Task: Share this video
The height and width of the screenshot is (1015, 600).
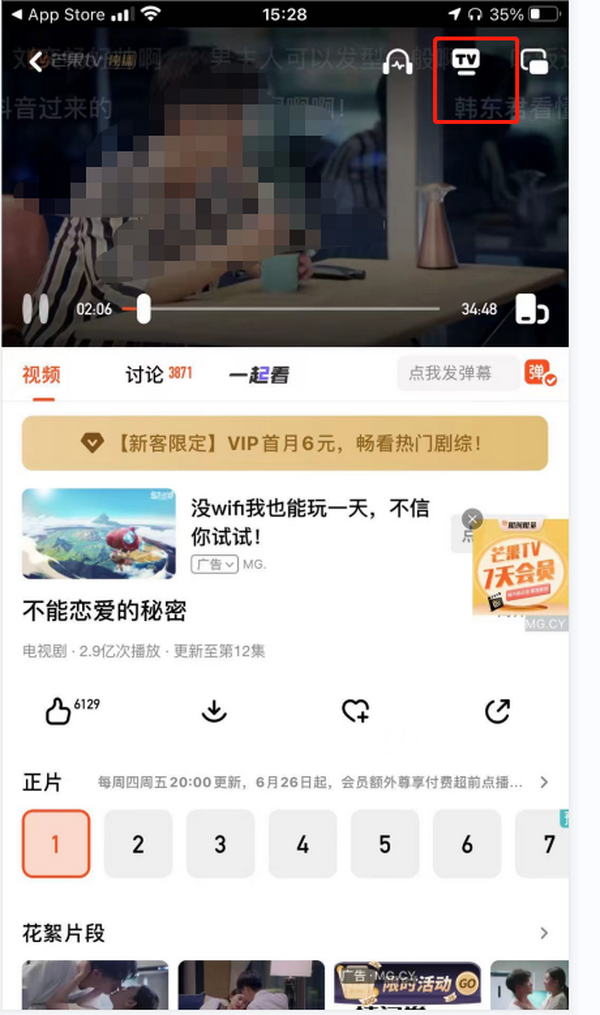Action: [x=497, y=711]
